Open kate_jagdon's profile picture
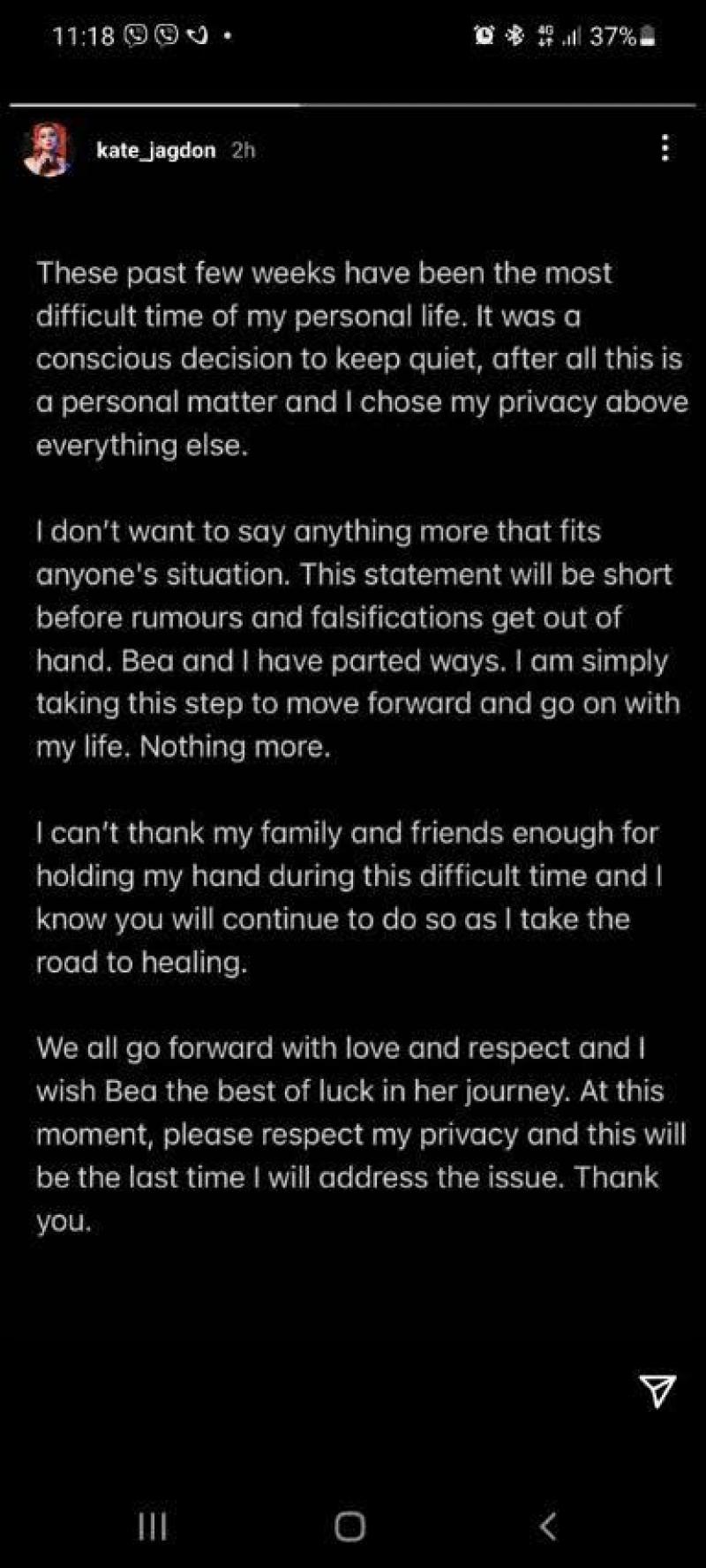The image size is (706, 1568). (46, 150)
